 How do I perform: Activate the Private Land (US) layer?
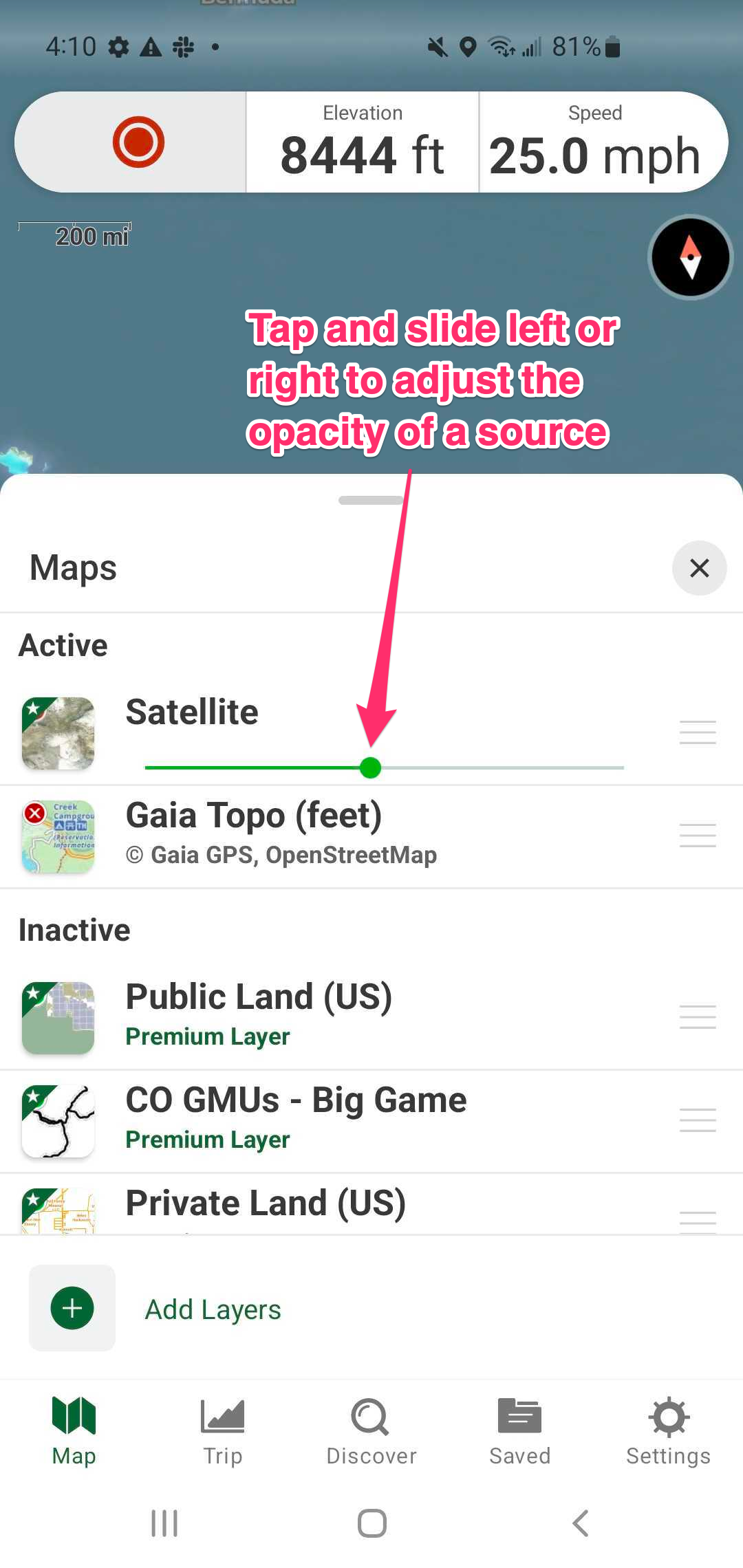tap(266, 1204)
